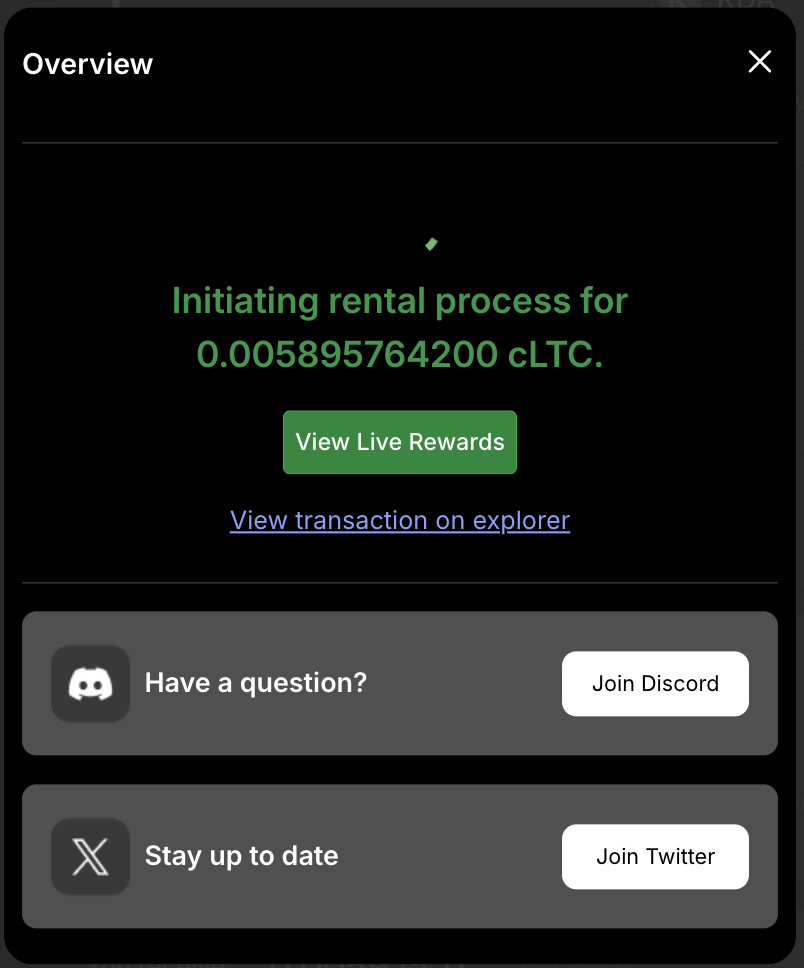Screen dimensions: 804x968
Task: Join the Discord server
Action: tap(655, 684)
